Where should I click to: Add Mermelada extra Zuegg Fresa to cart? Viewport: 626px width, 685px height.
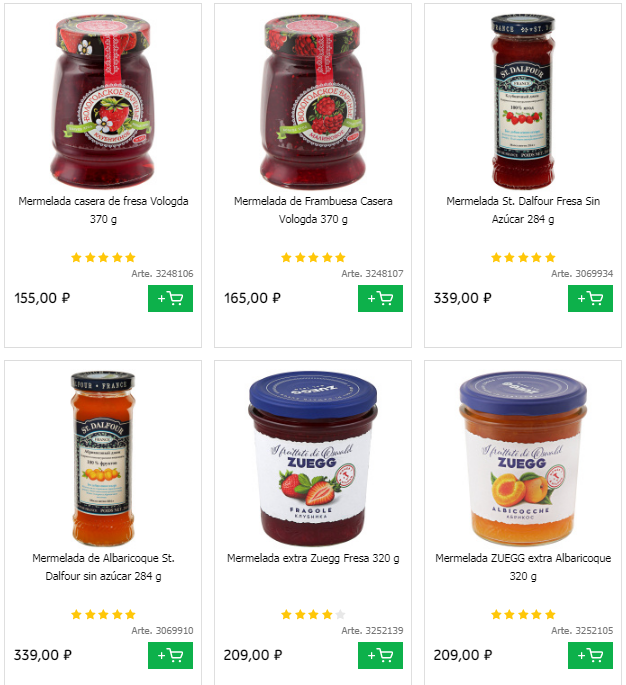[380, 655]
